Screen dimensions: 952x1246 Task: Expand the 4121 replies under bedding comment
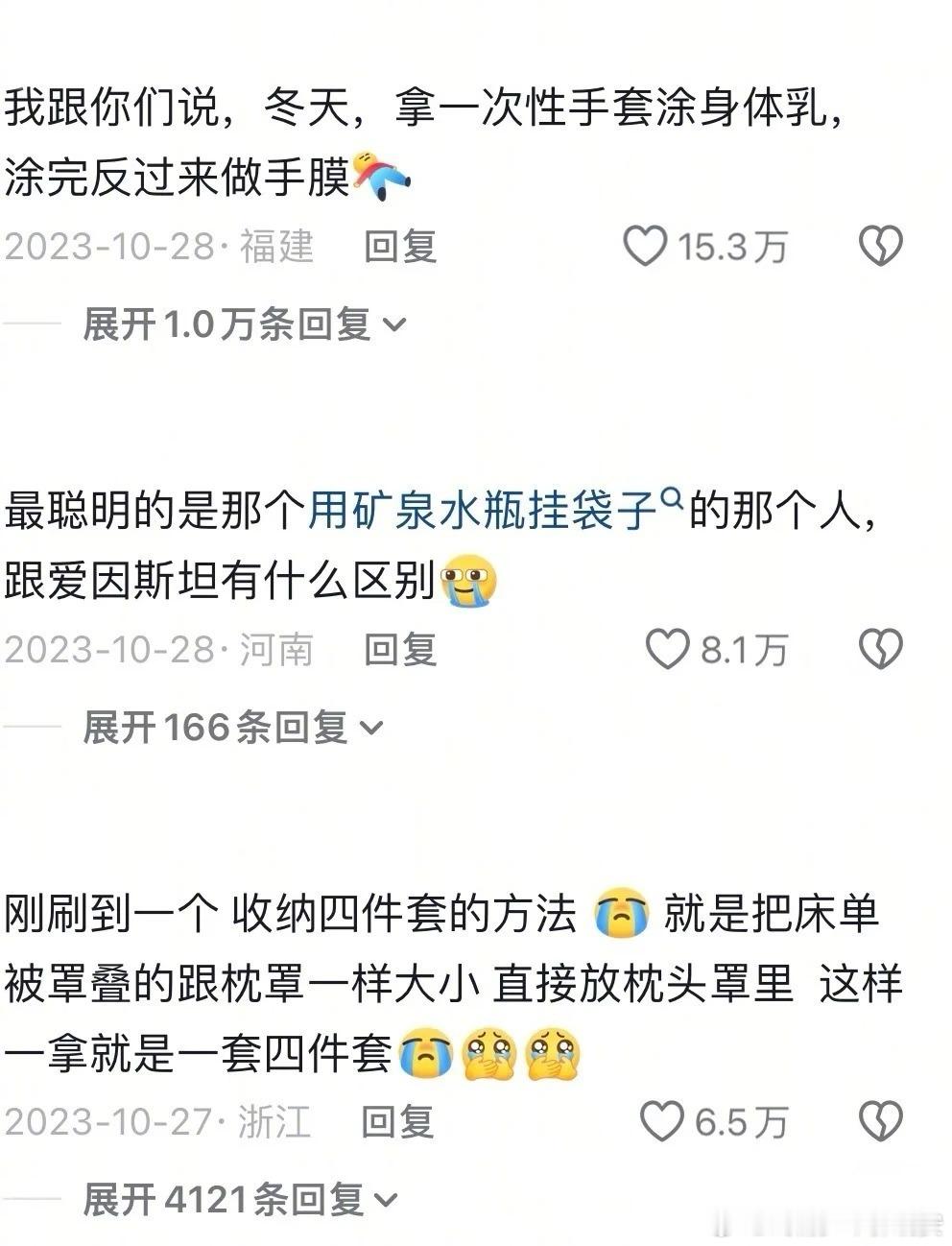[230, 1199]
